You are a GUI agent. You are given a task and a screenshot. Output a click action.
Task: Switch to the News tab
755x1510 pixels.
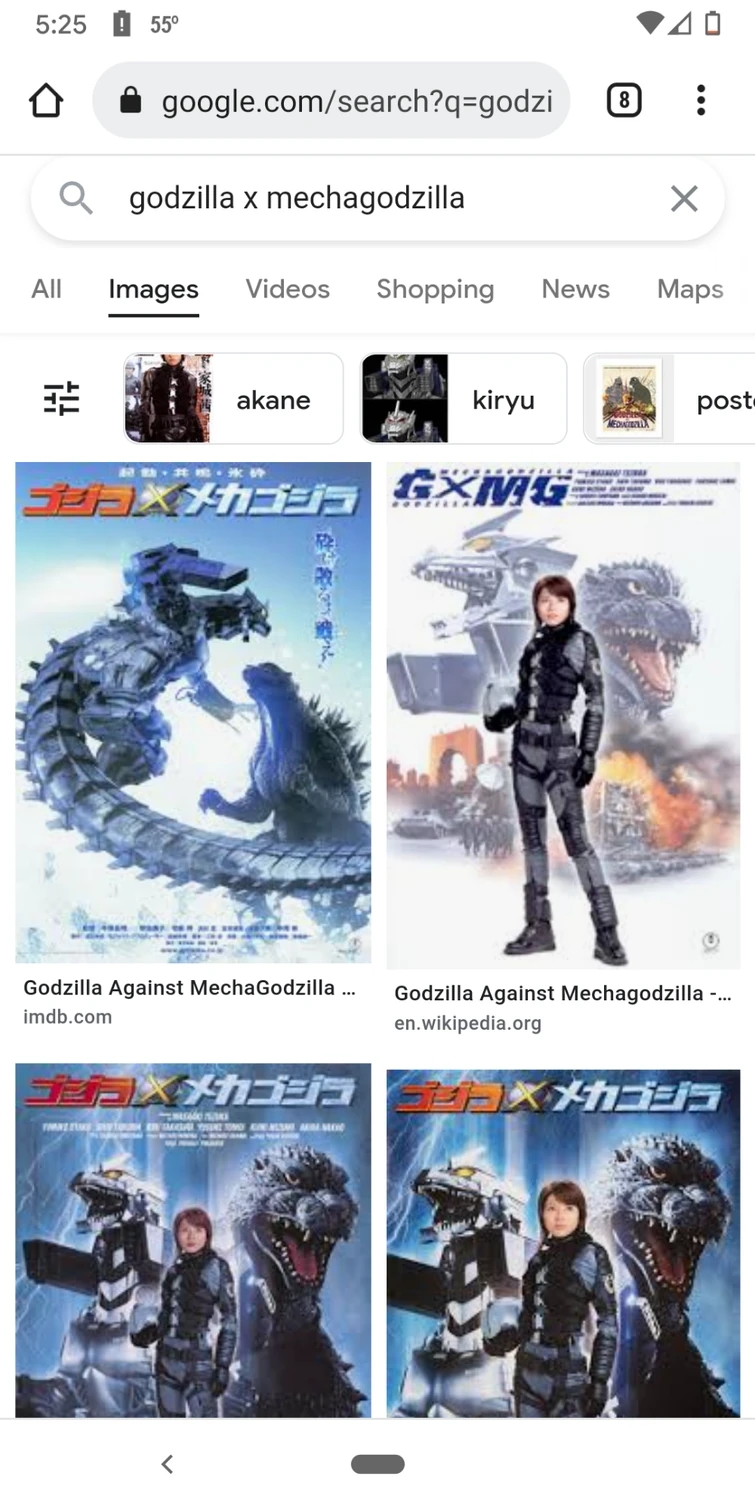pyautogui.click(x=575, y=289)
